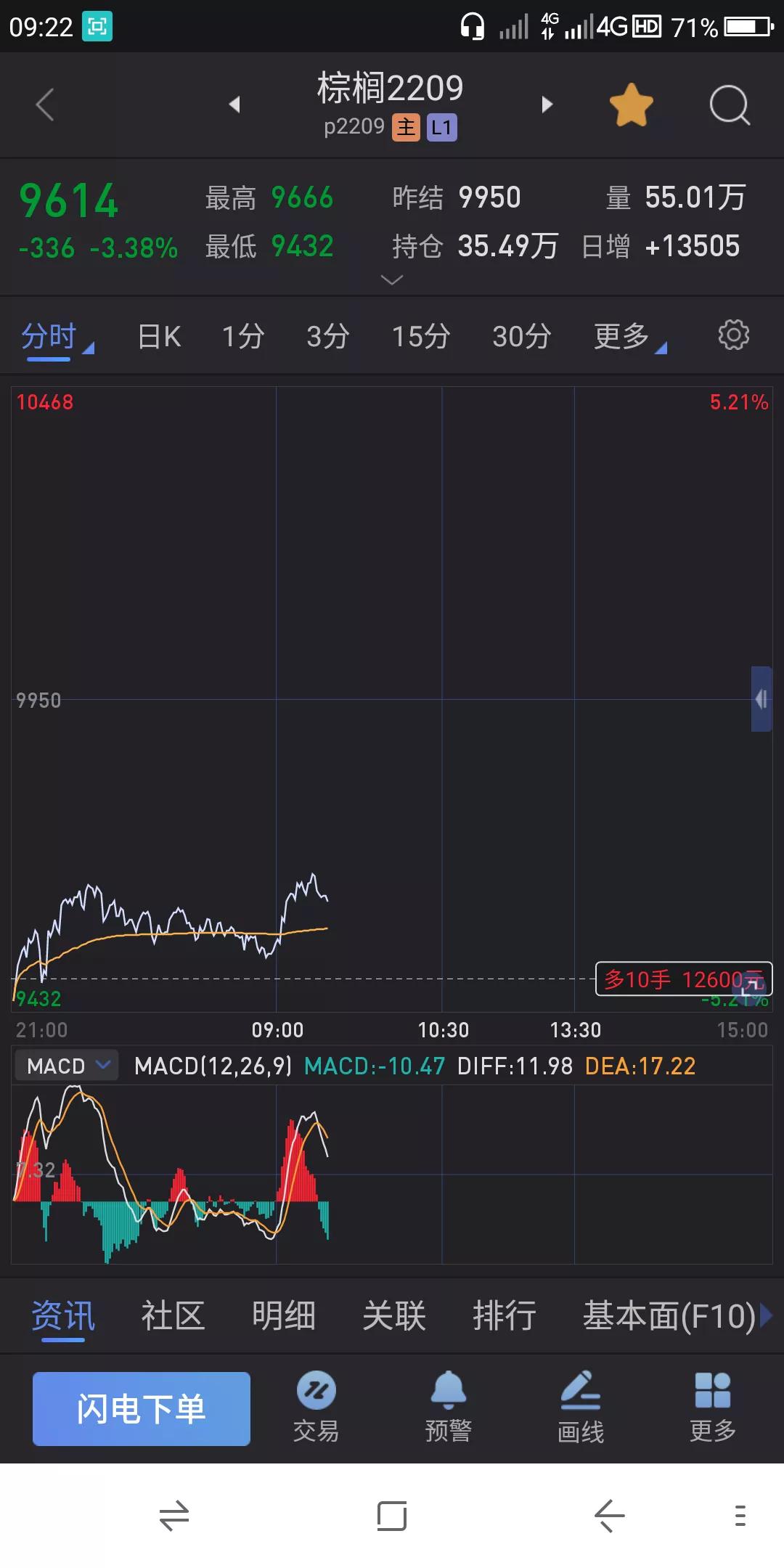Go back using the top-left arrow
The height and width of the screenshot is (1568, 784).
[45, 105]
